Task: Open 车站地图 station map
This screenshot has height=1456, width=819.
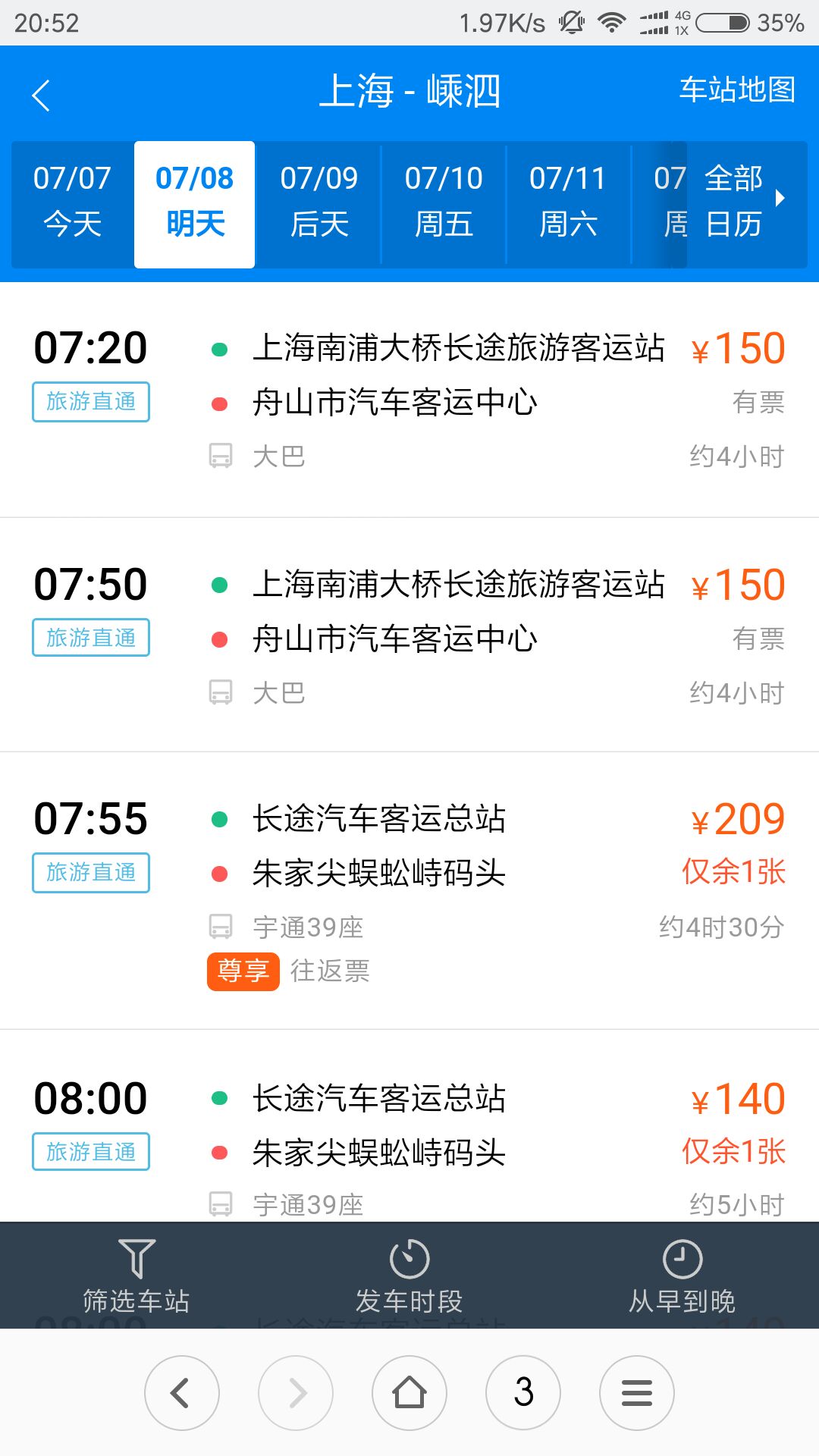Action: pyautogui.click(x=736, y=89)
